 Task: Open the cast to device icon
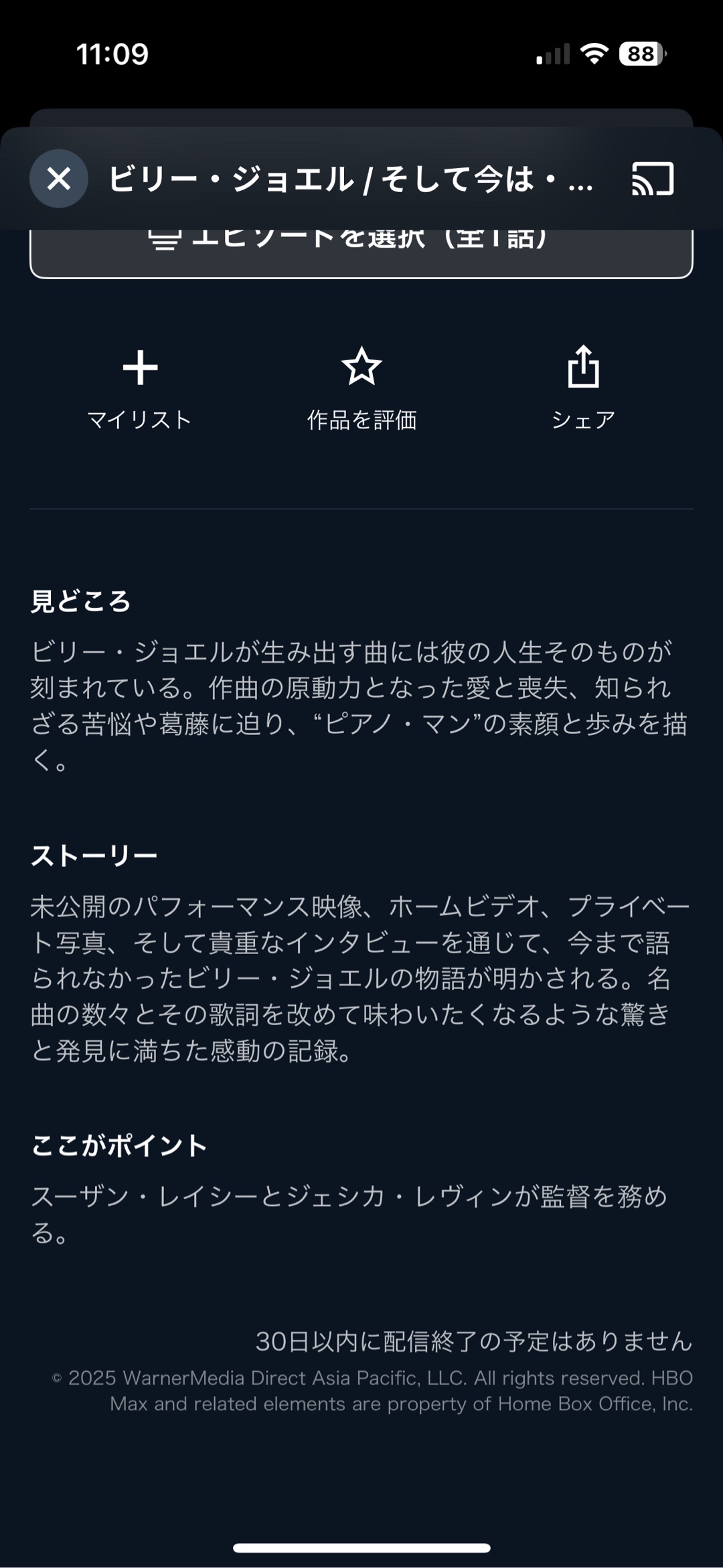653,179
